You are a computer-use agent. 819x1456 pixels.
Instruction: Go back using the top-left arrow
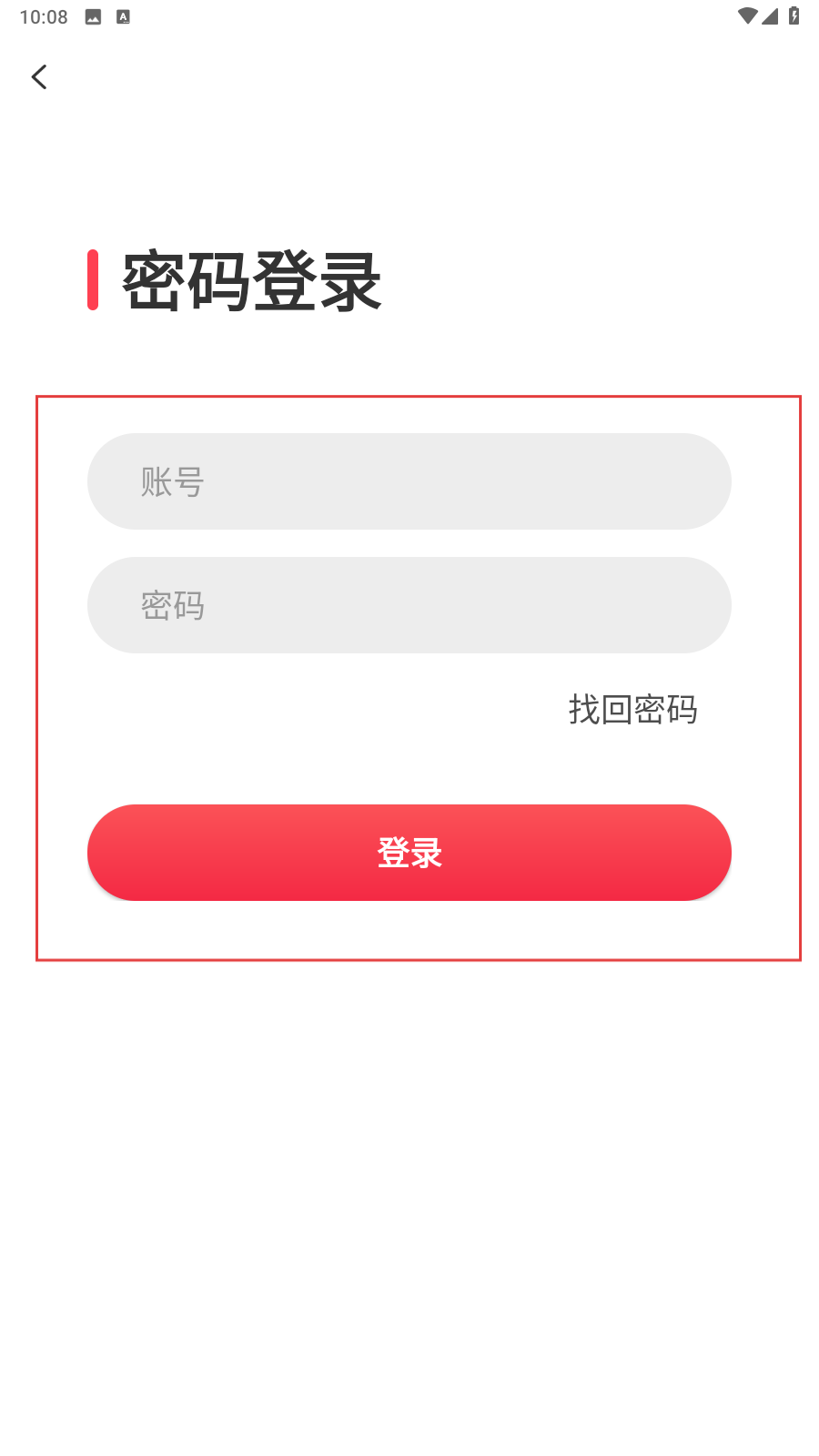pyautogui.click(x=39, y=77)
